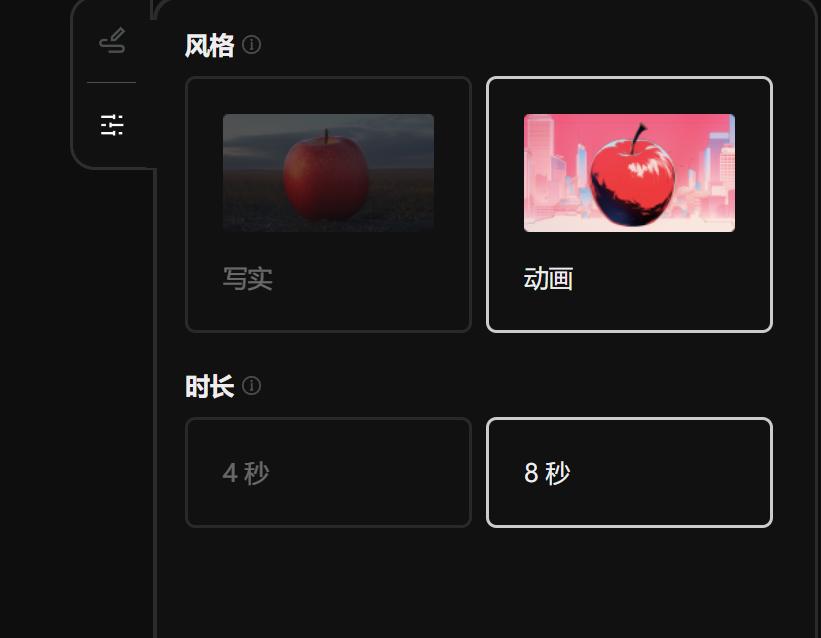Choose the 动画 animation style card
This screenshot has width=821, height=638.
[x=629, y=204]
